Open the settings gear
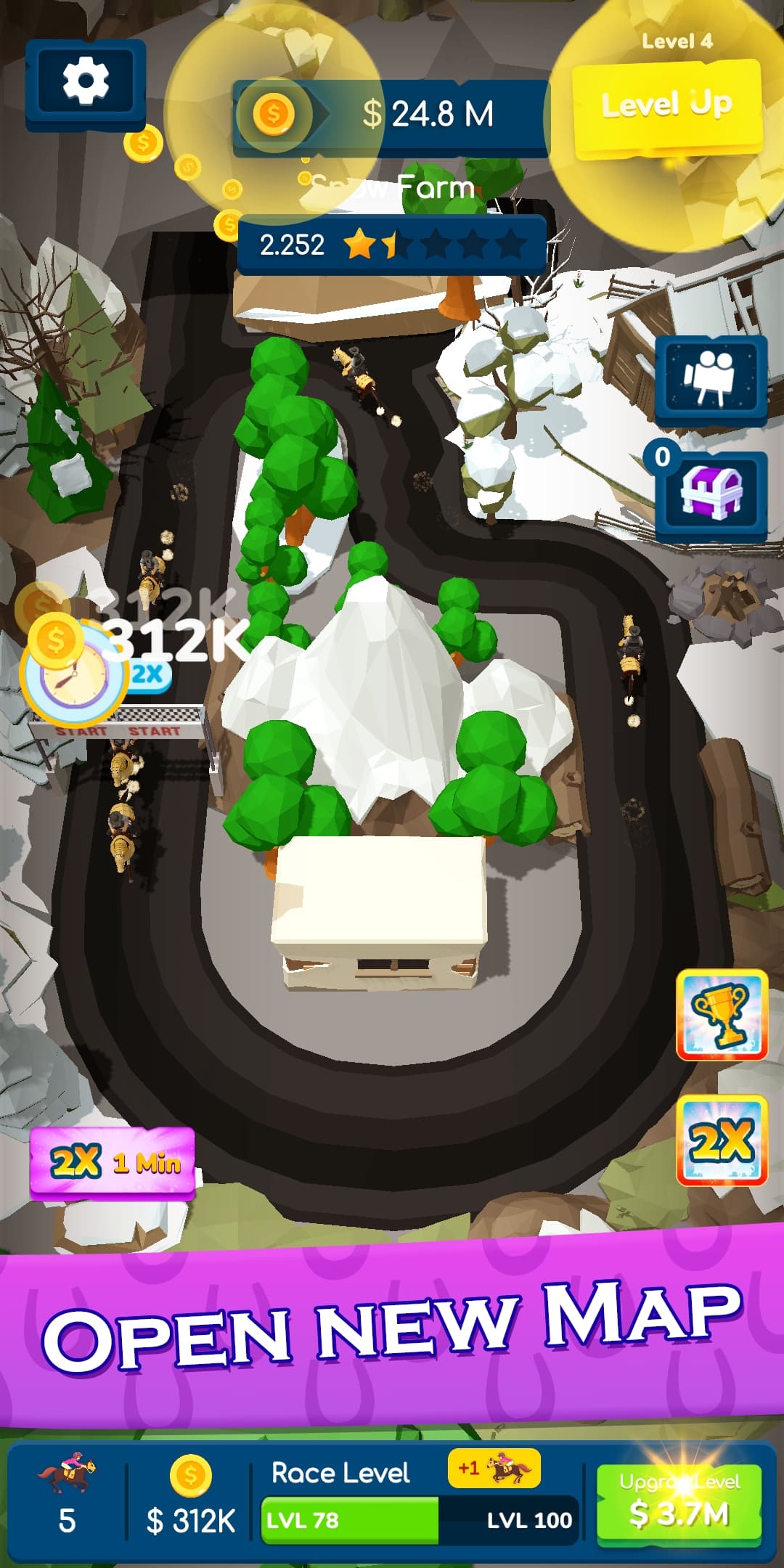 pos(86,82)
